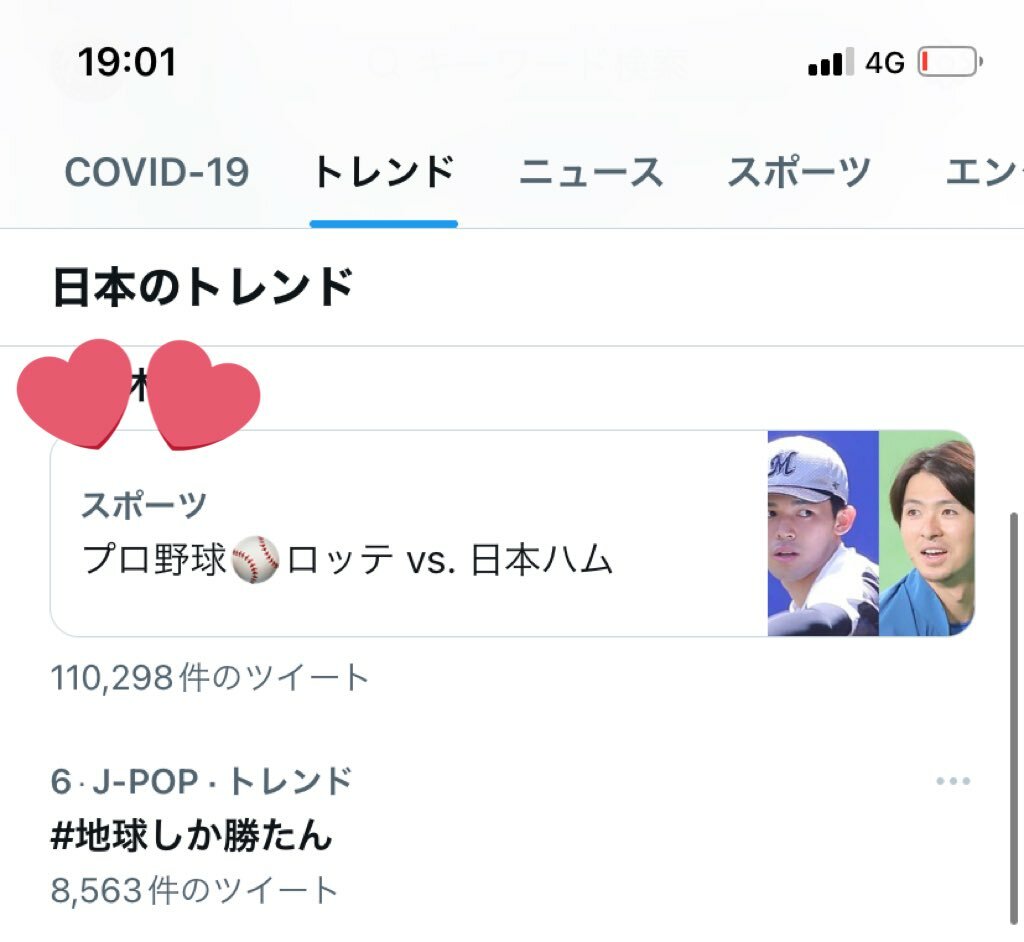Open the スポーツ tab
The image size is (1024, 942).
pyautogui.click(x=798, y=172)
